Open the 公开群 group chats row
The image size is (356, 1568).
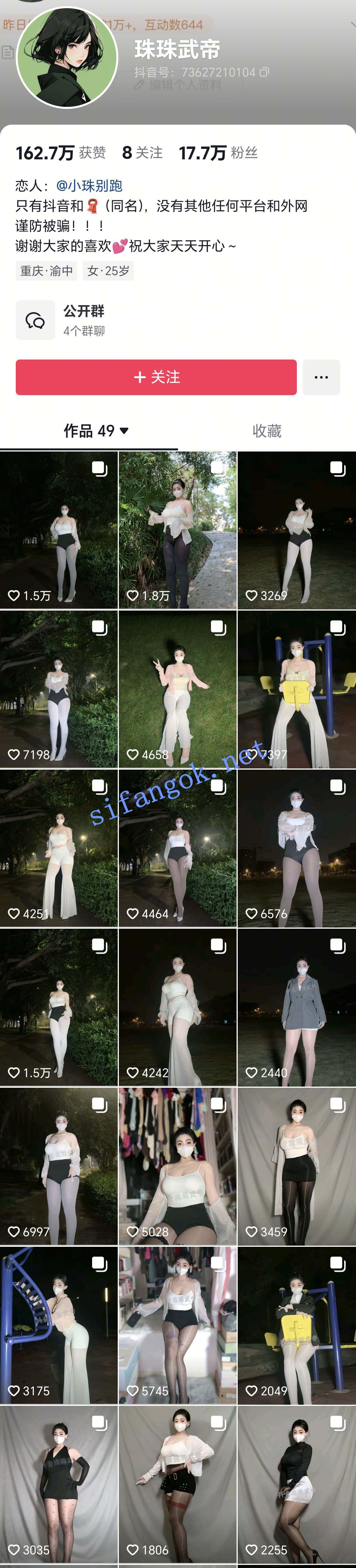(x=83, y=320)
